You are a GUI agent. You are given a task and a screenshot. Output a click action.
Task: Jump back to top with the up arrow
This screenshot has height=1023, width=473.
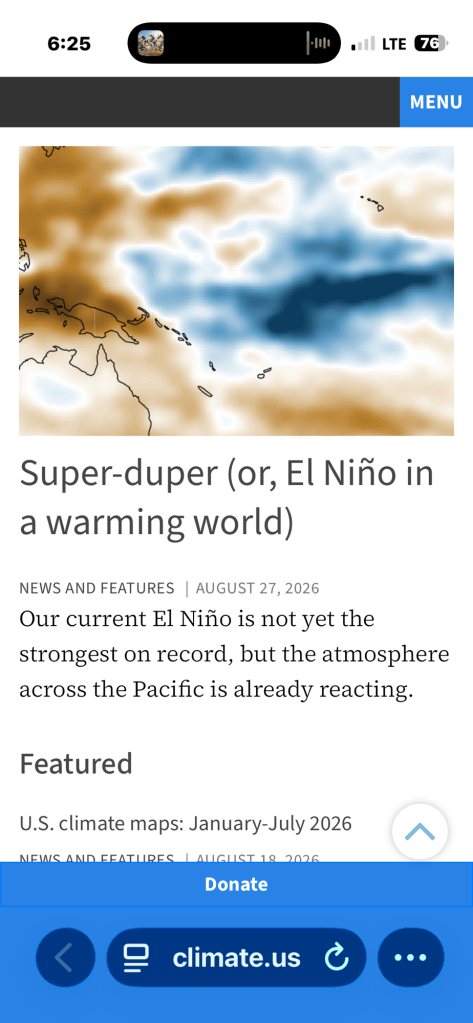click(x=420, y=831)
